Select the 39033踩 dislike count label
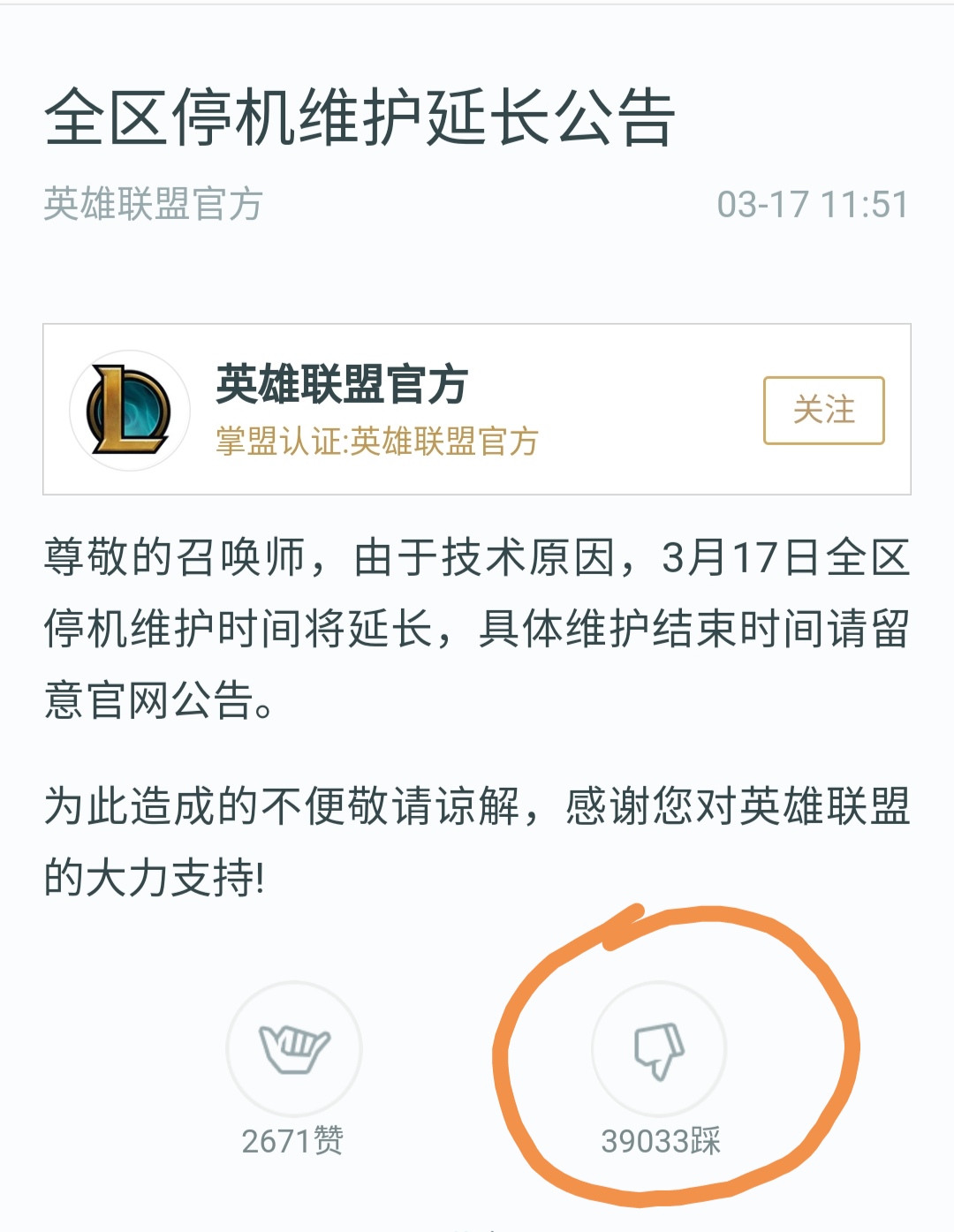The width and height of the screenshot is (954, 1232). [661, 1139]
